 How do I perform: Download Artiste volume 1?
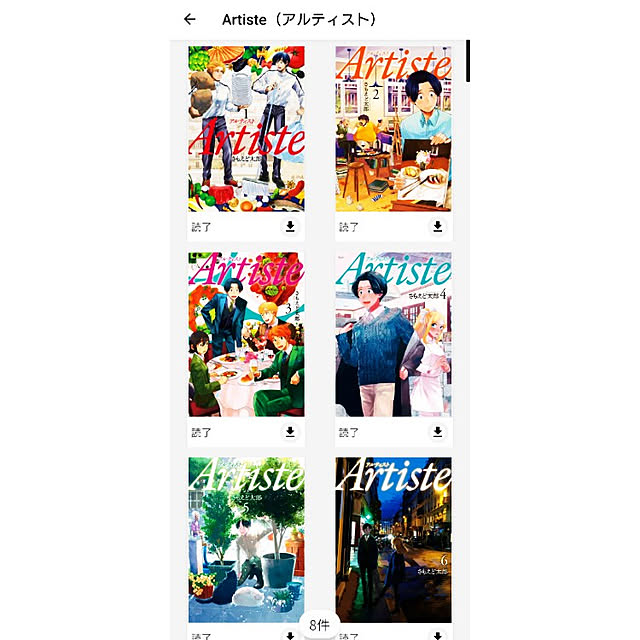pos(290,227)
